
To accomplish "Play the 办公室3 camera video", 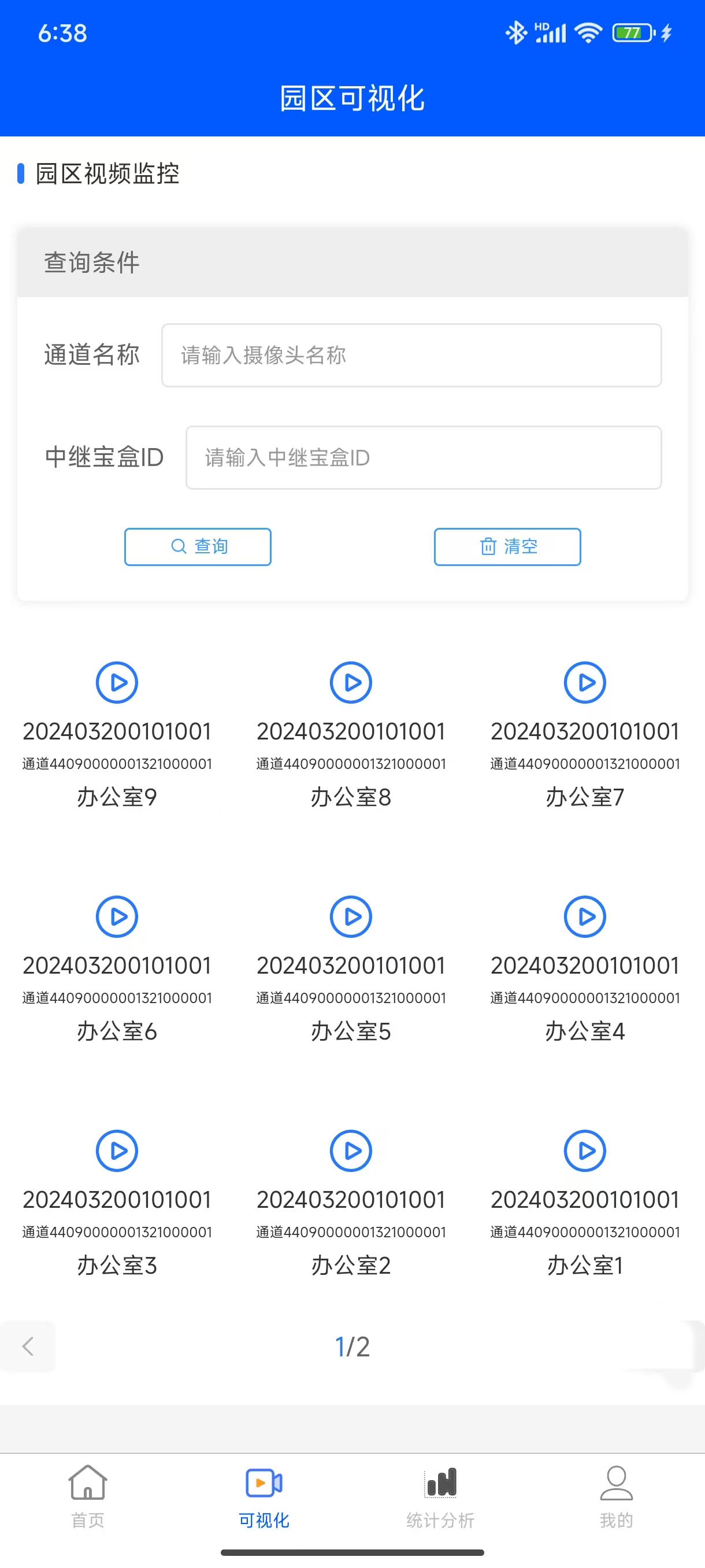I will [x=117, y=1151].
